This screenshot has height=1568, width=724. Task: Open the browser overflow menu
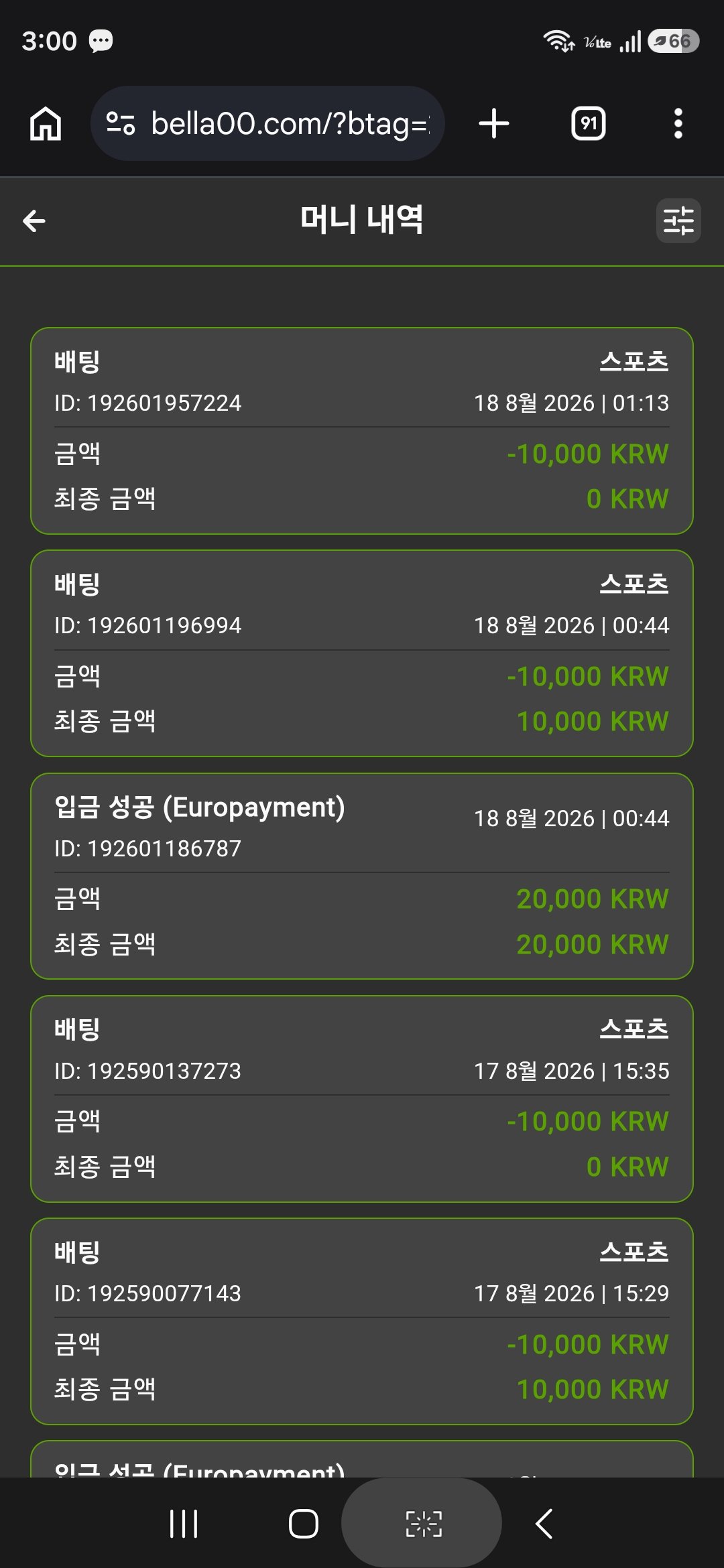678,124
